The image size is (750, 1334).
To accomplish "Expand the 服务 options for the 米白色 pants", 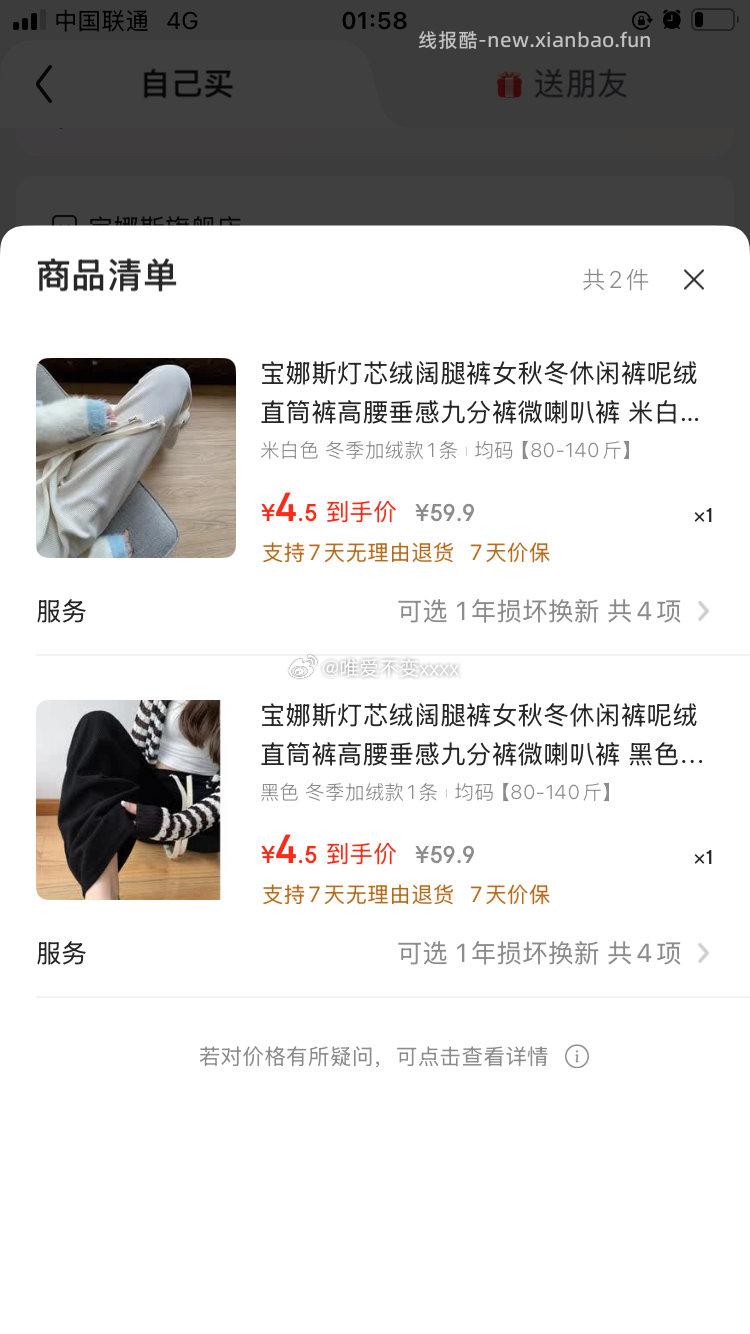I will (x=704, y=611).
